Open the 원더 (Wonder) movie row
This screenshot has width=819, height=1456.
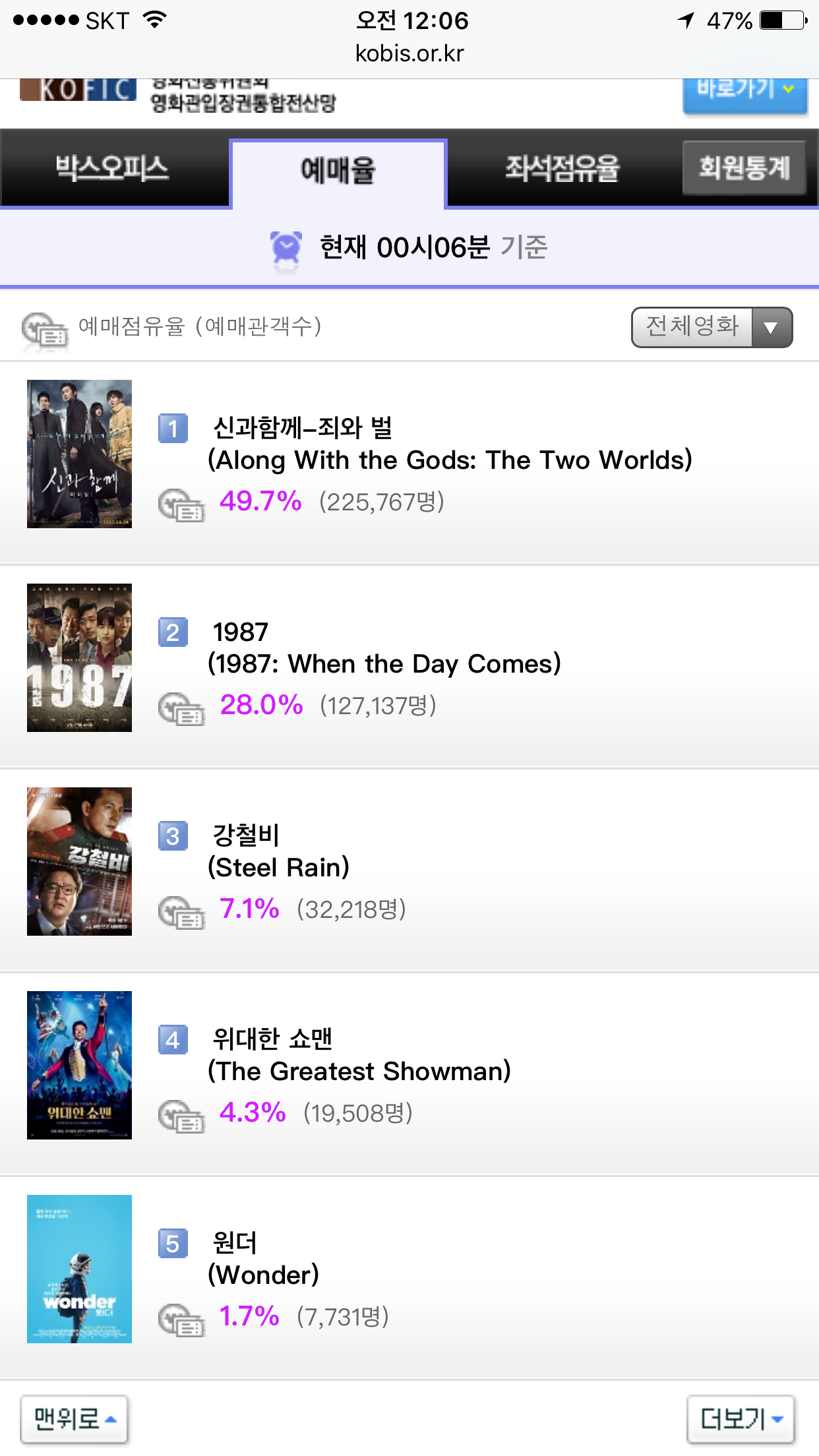click(409, 1277)
